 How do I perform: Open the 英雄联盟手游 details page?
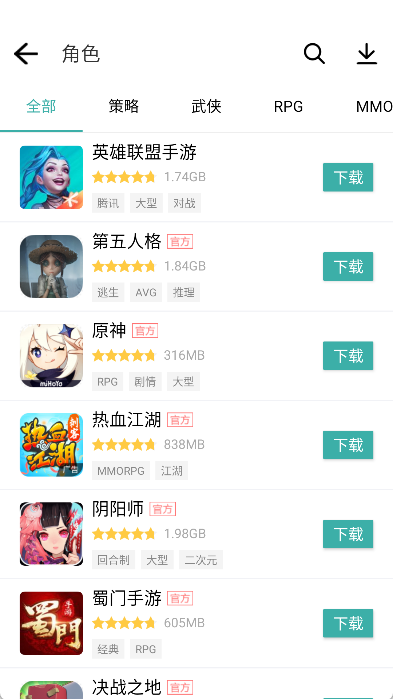tap(196, 177)
